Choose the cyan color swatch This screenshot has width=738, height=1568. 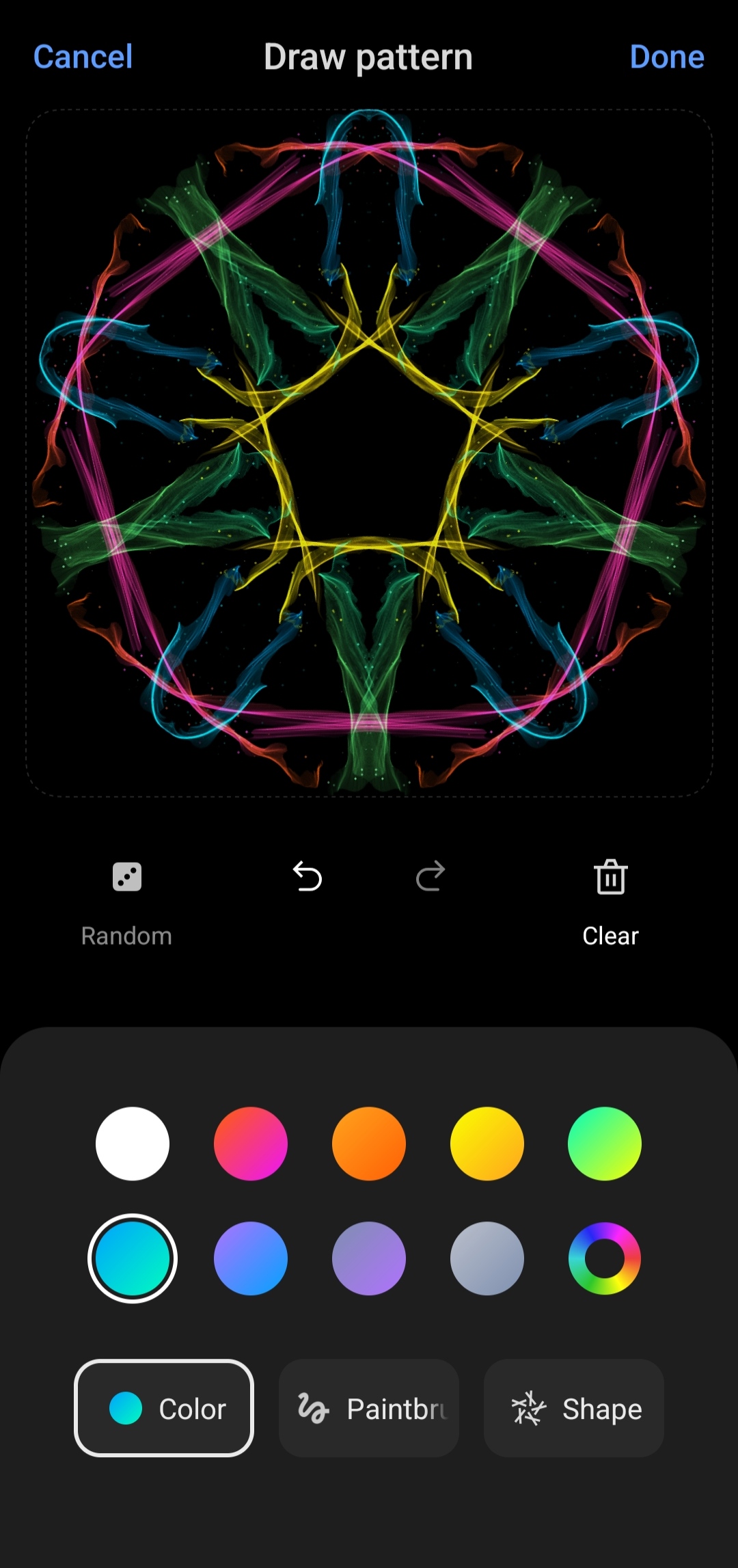[x=133, y=1258]
